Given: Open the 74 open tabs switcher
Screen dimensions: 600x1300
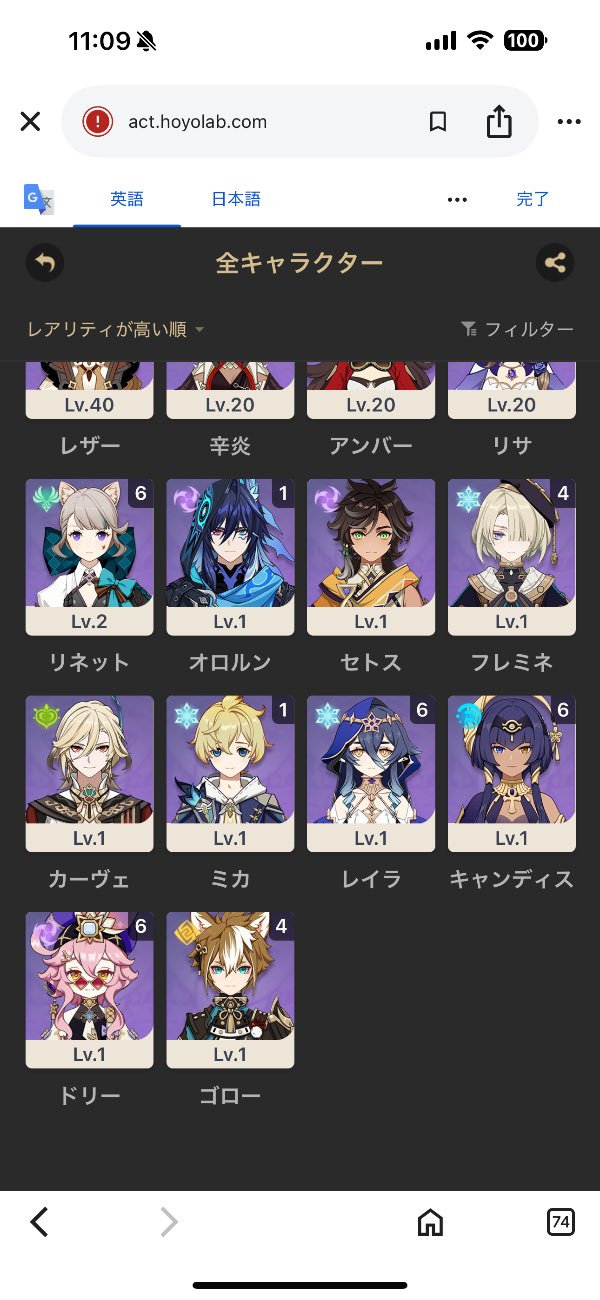Looking at the screenshot, I should click(560, 1221).
